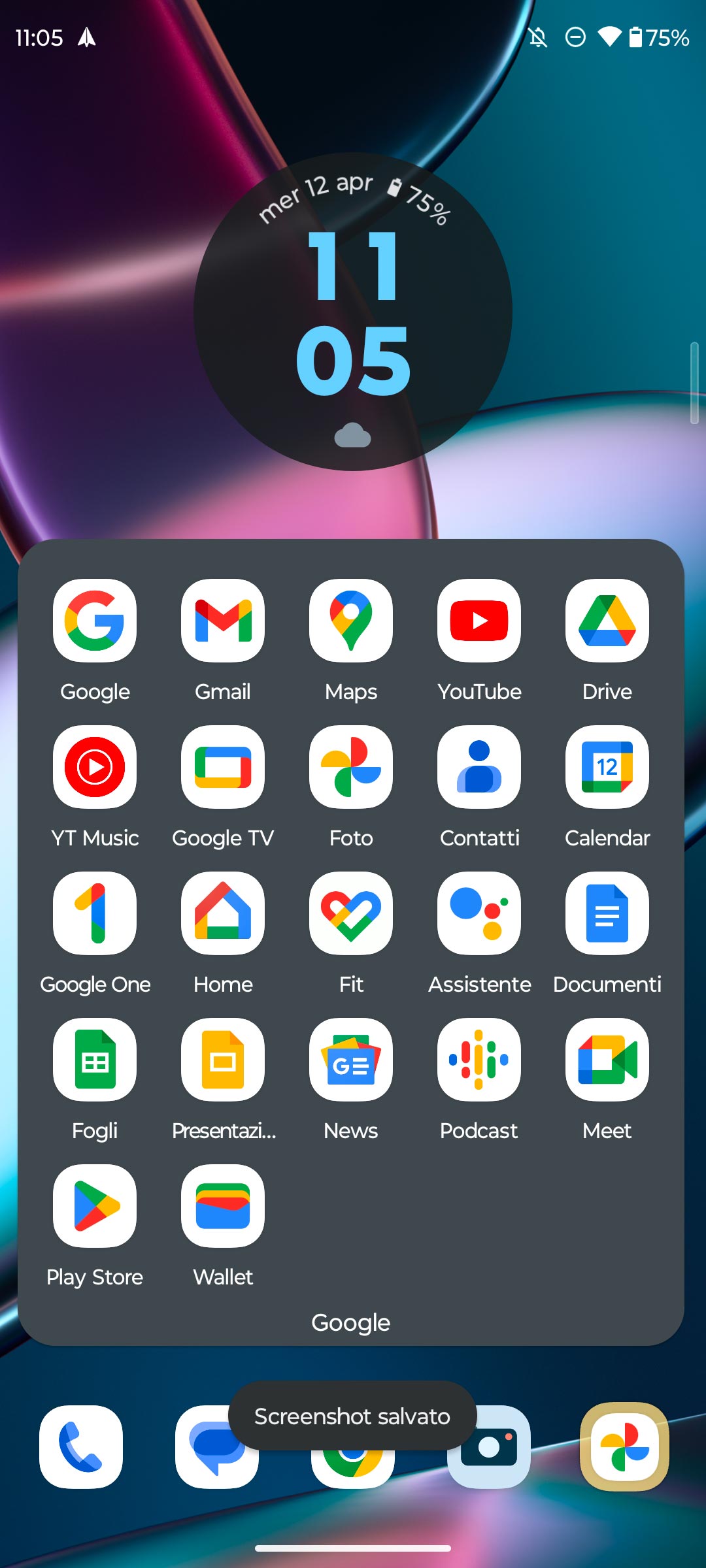706x1568 pixels.
Task: Launch Google Maps
Action: (351, 621)
